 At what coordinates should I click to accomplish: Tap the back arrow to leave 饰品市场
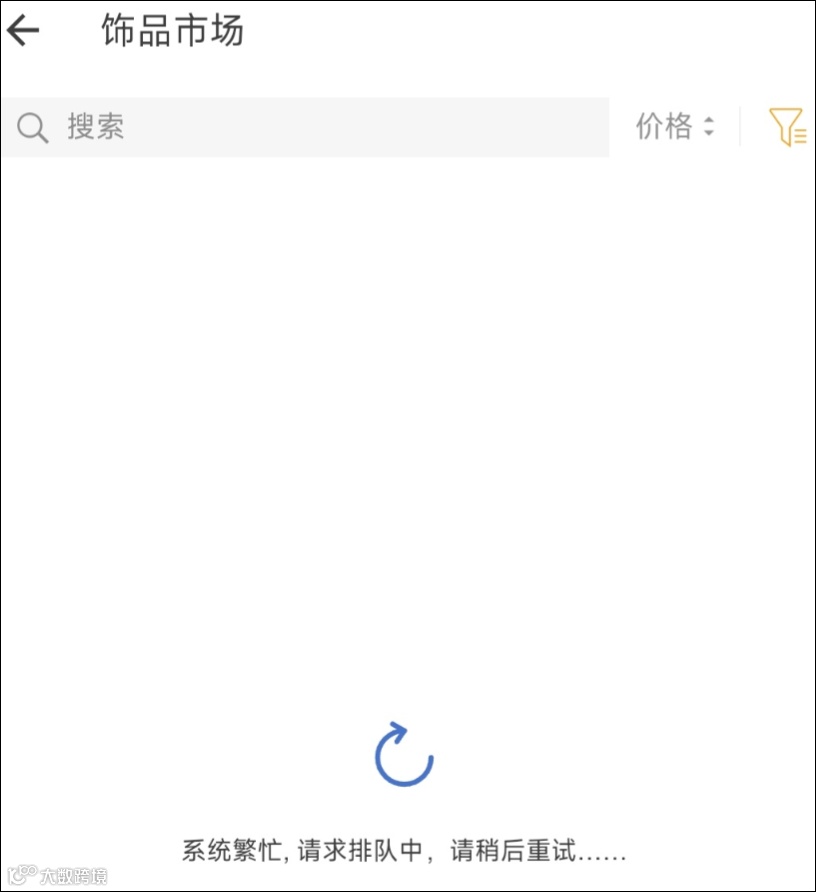[23, 30]
